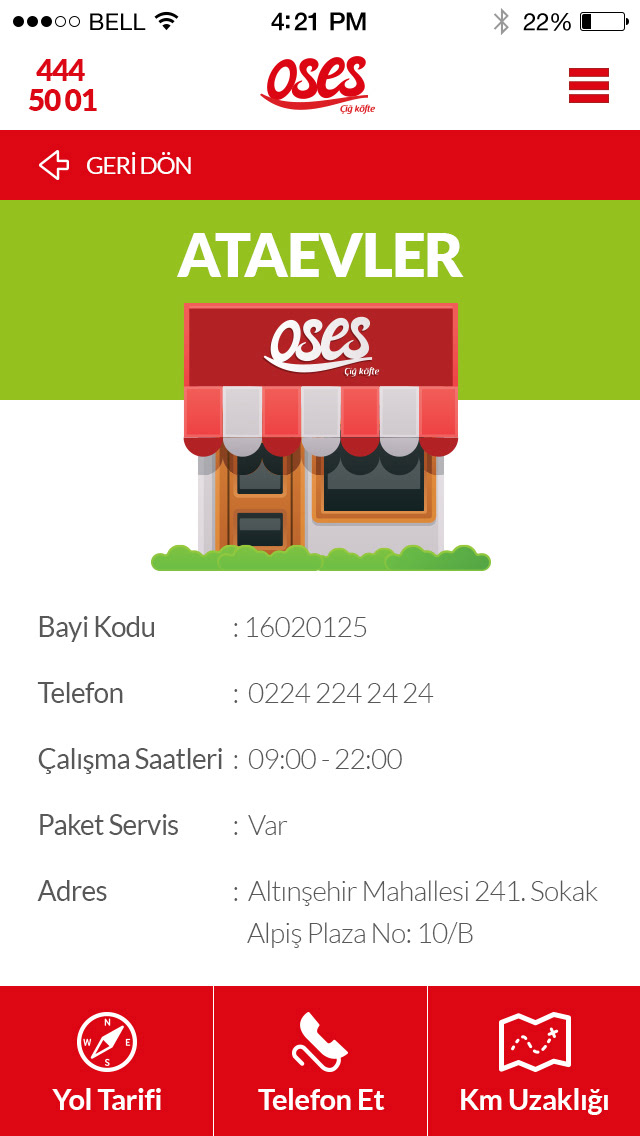Viewport: 640px width, 1136px height.
Task: Go back with Geri Dön
Action: [115, 165]
